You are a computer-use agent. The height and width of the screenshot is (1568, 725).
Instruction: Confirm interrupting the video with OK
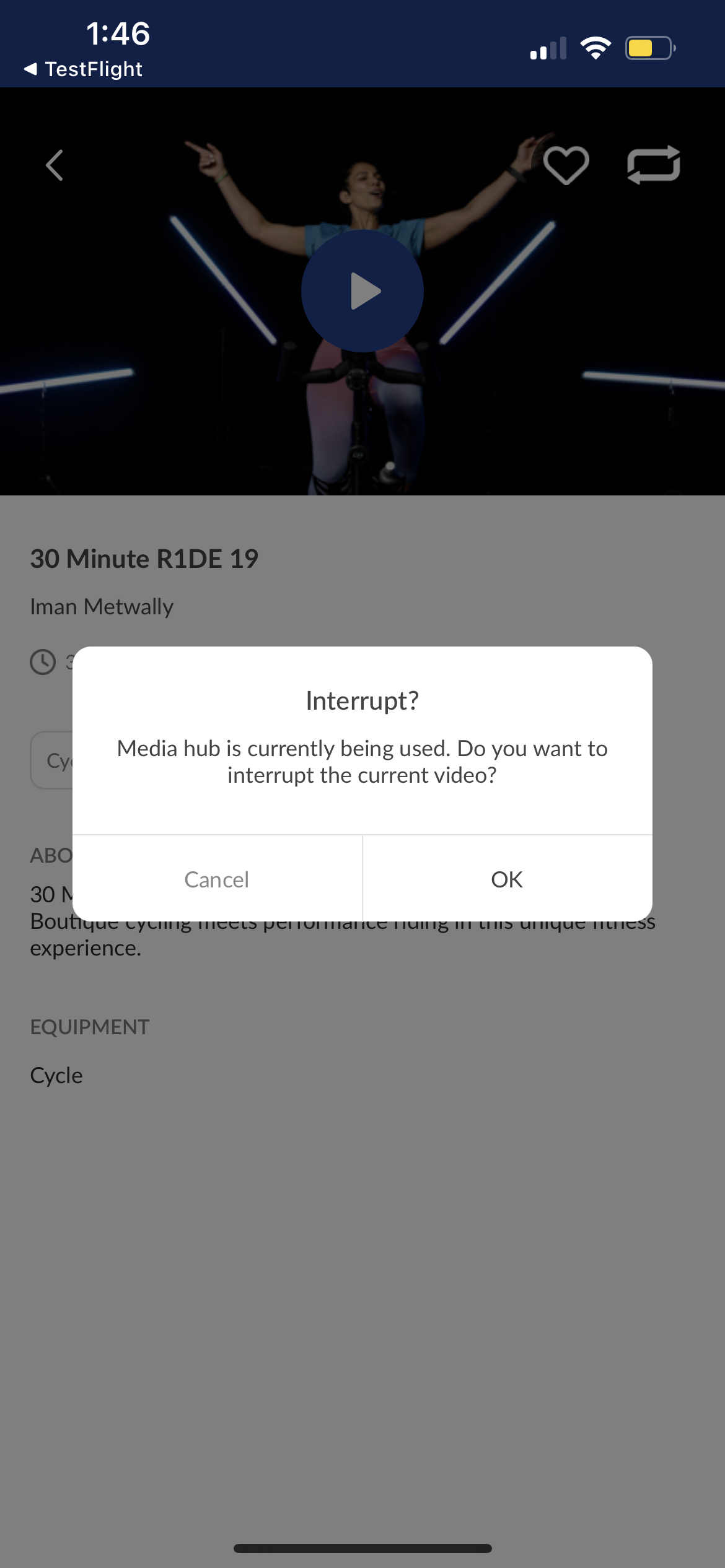[x=507, y=879]
